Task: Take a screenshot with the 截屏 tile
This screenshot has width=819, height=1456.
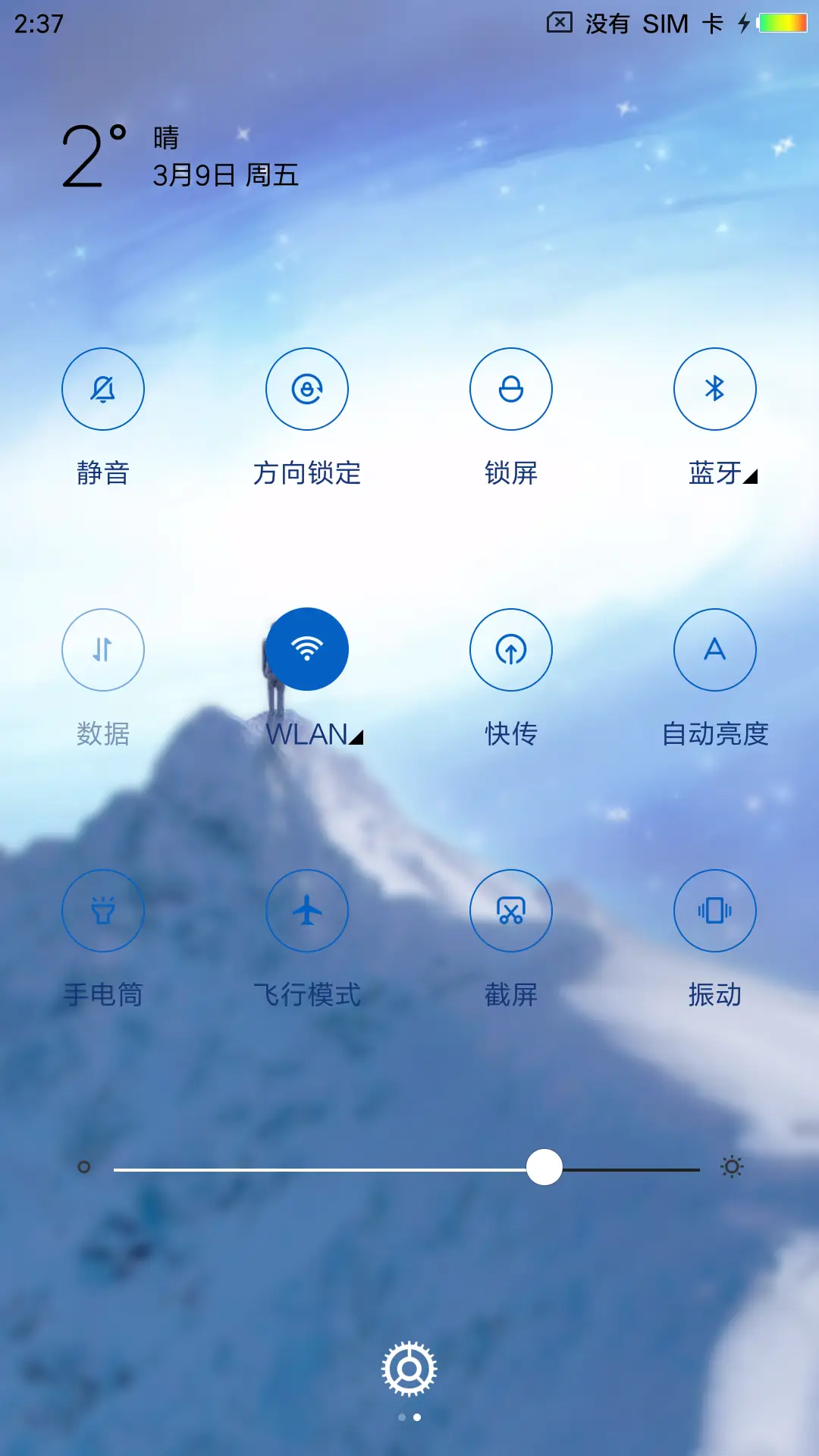Action: [511, 911]
